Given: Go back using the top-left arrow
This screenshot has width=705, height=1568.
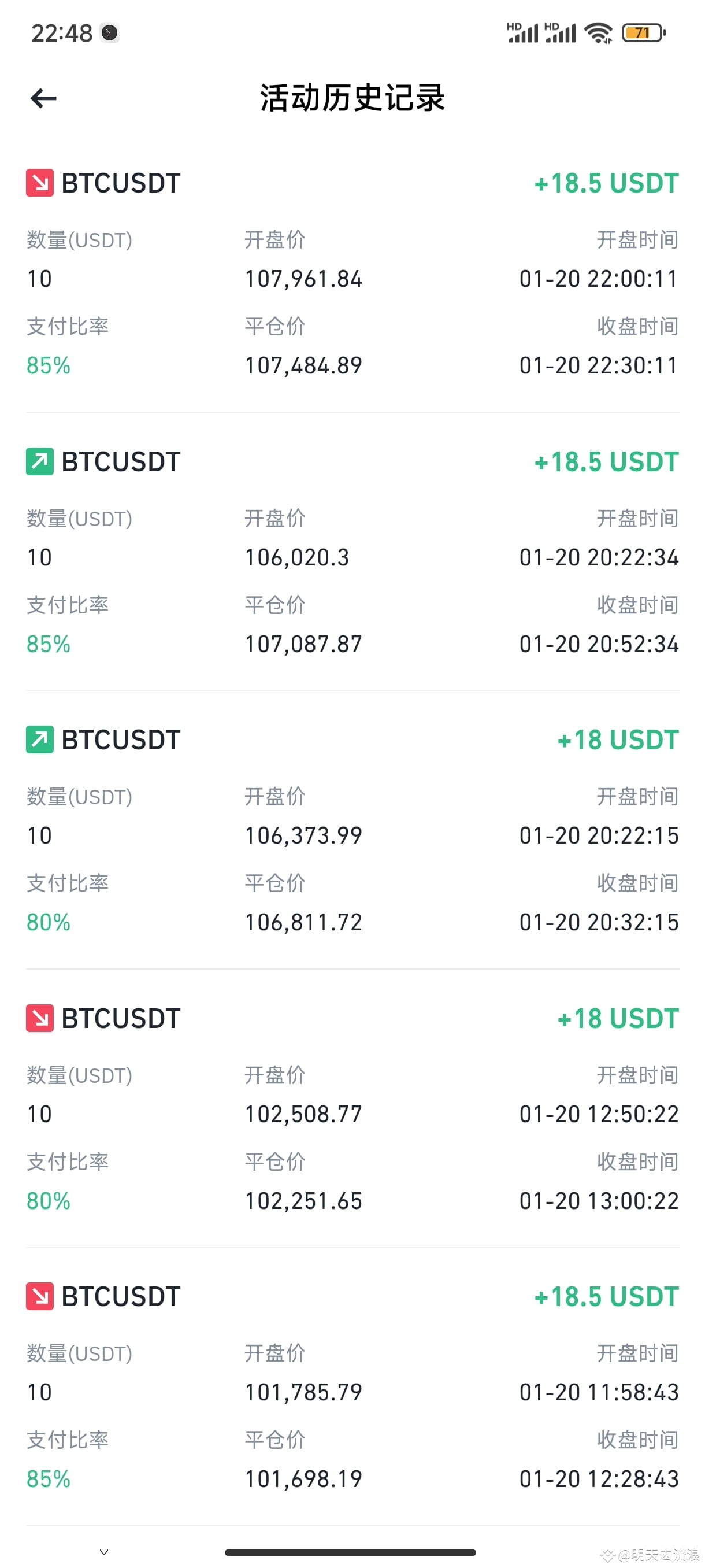Looking at the screenshot, I should 43,98.
